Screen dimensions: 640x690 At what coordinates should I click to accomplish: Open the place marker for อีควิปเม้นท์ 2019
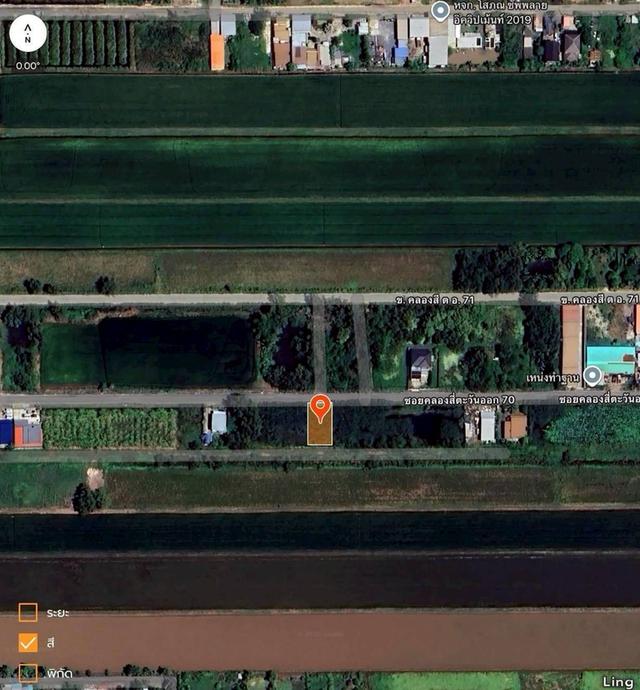click(x=440, y=11)
